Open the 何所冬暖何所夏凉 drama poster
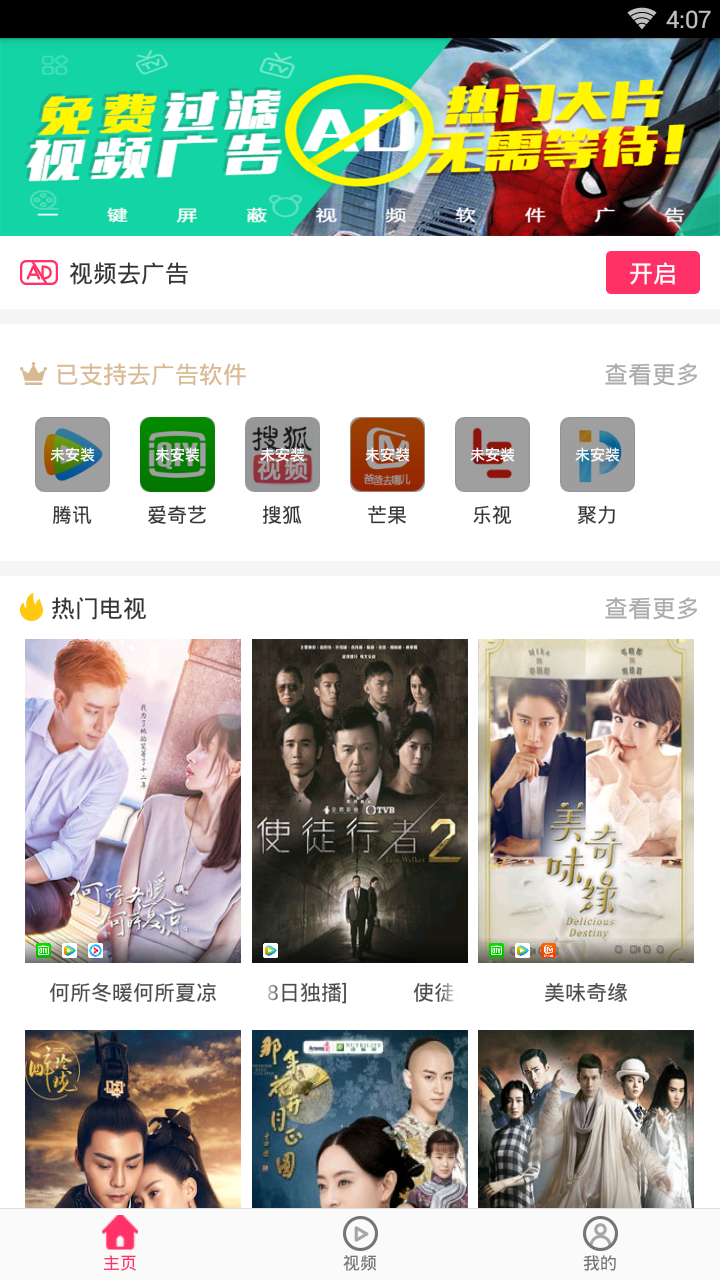 (133, 801)
